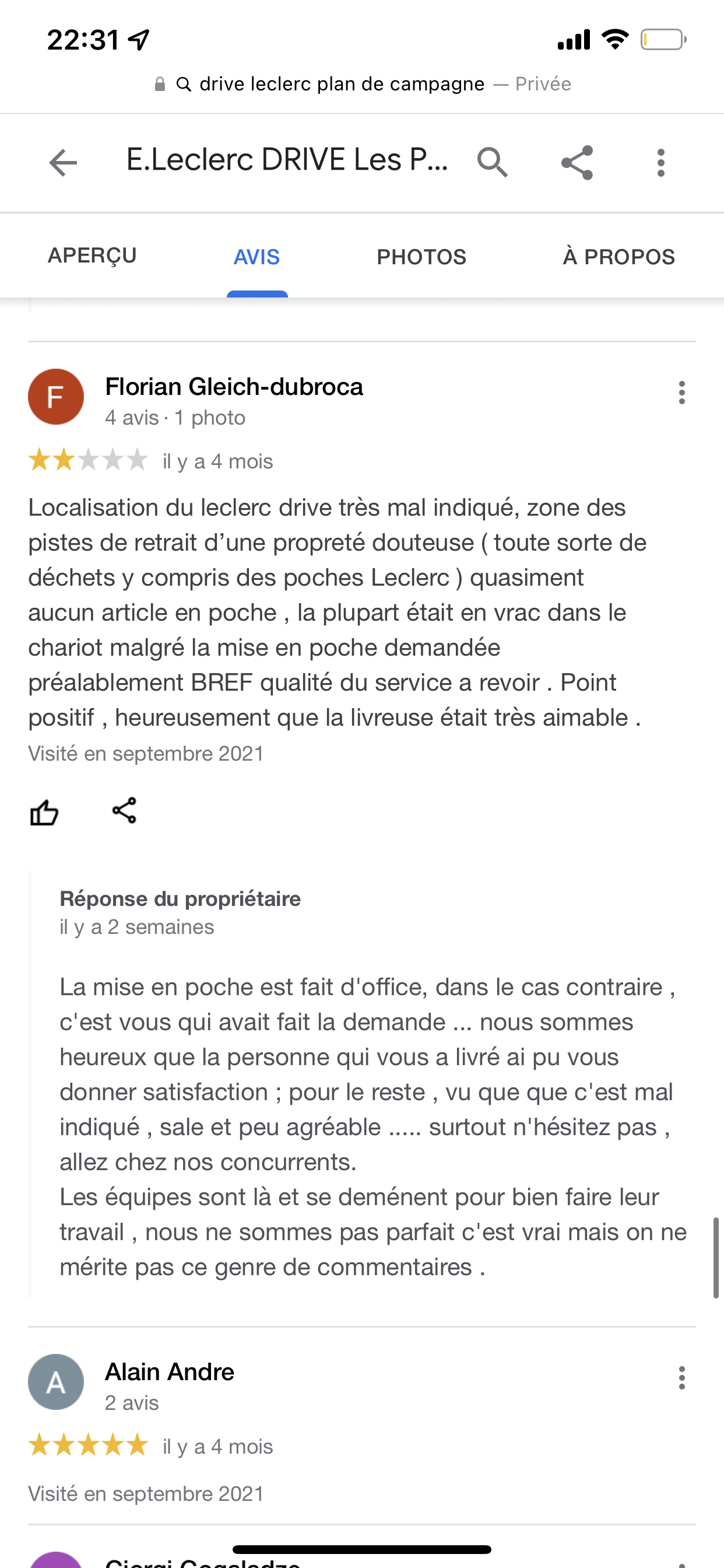Switch to the APERÇU tab
724x1568 pixels.
(x=93, y=256)
